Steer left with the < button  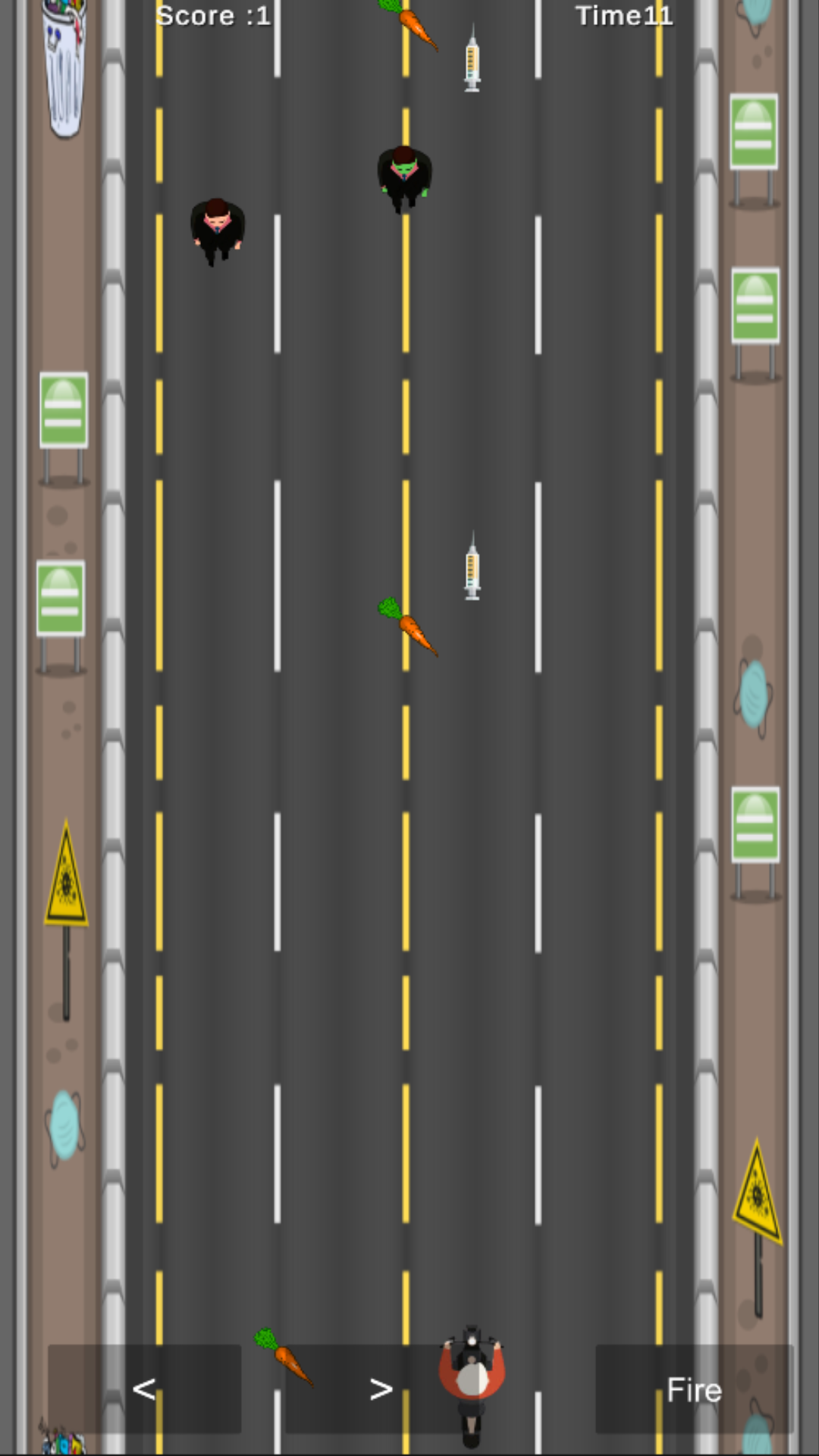click(x=144, y=1389)
